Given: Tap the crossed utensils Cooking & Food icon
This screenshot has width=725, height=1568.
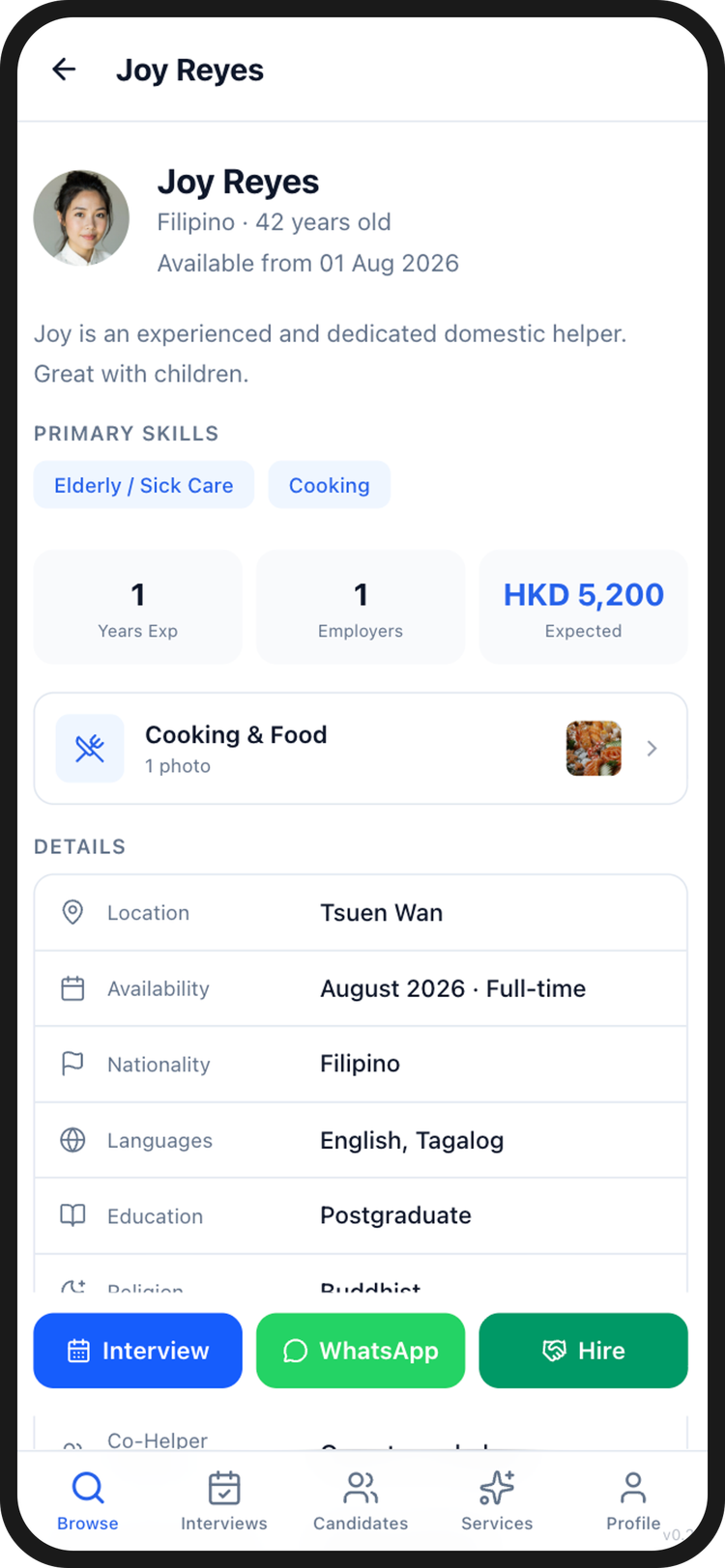Looking at the screenshot, I should (x=90, y=748).
